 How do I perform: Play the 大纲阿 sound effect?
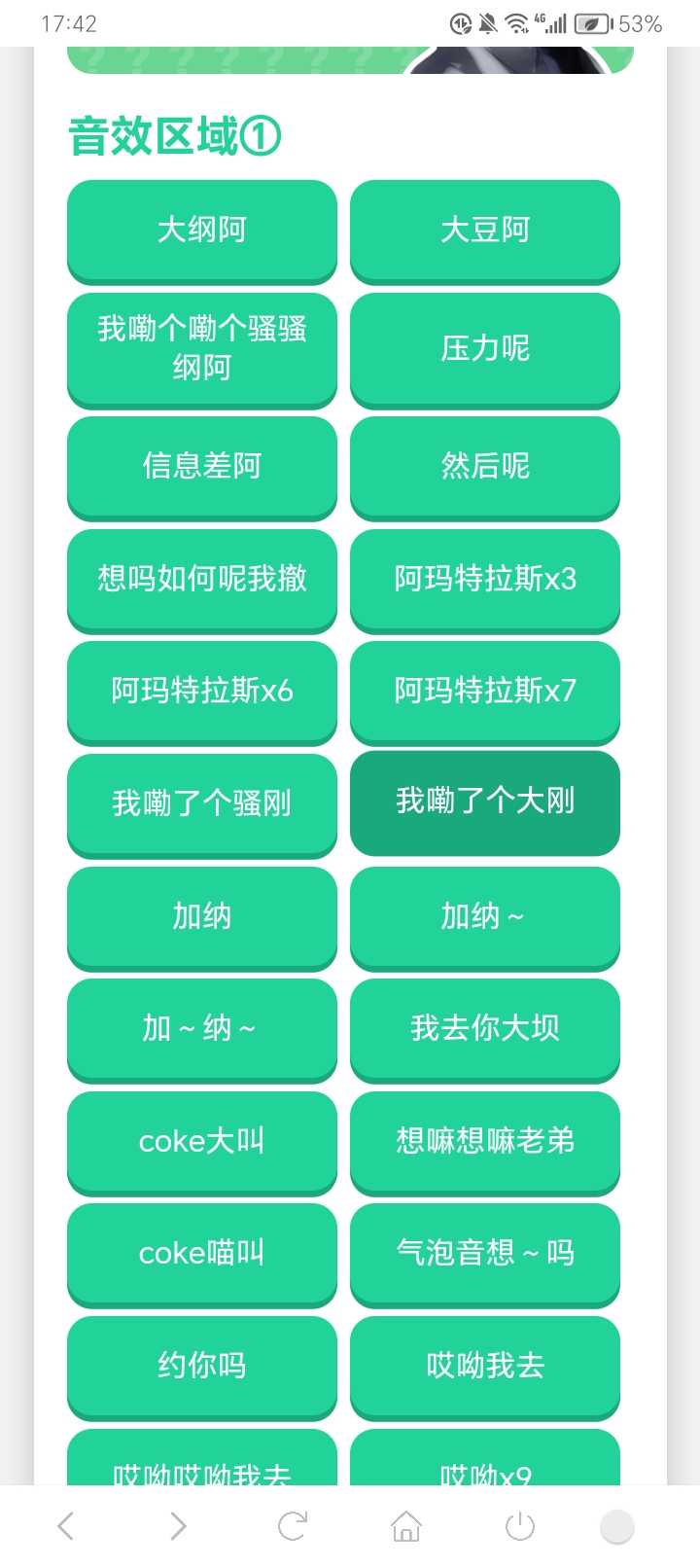[201, 231]
